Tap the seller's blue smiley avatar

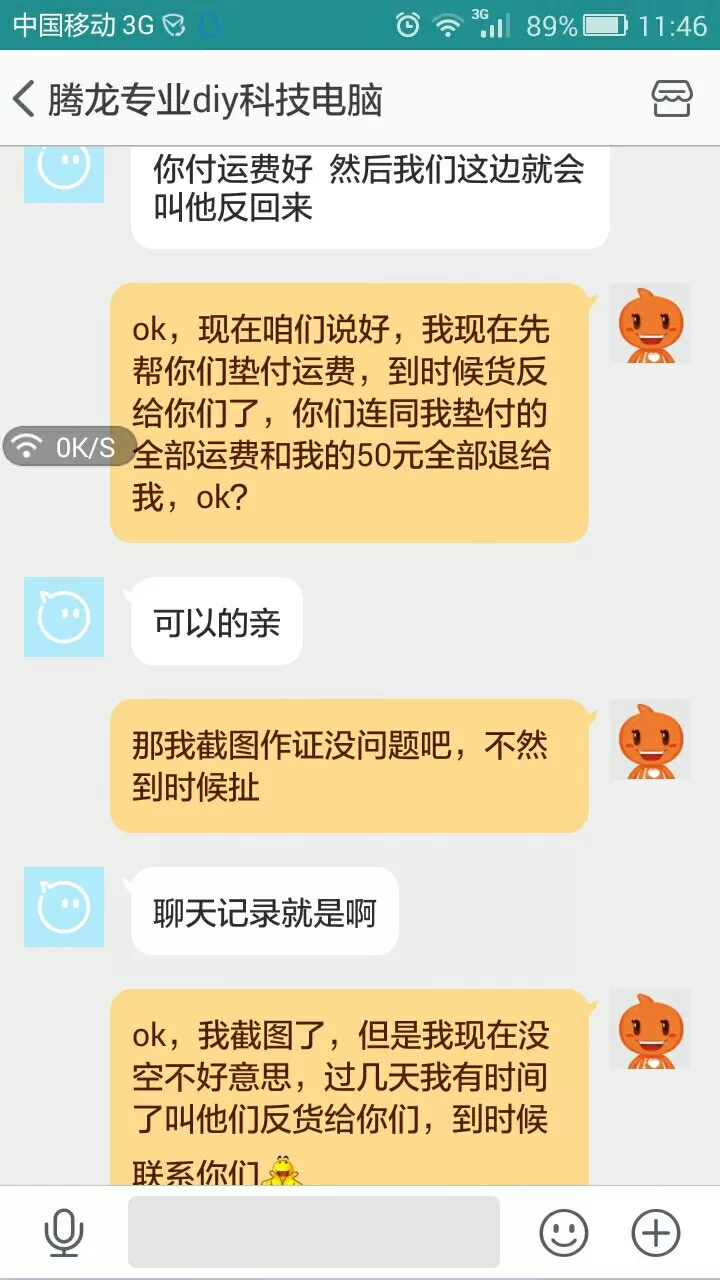click(x=63, y=618)
